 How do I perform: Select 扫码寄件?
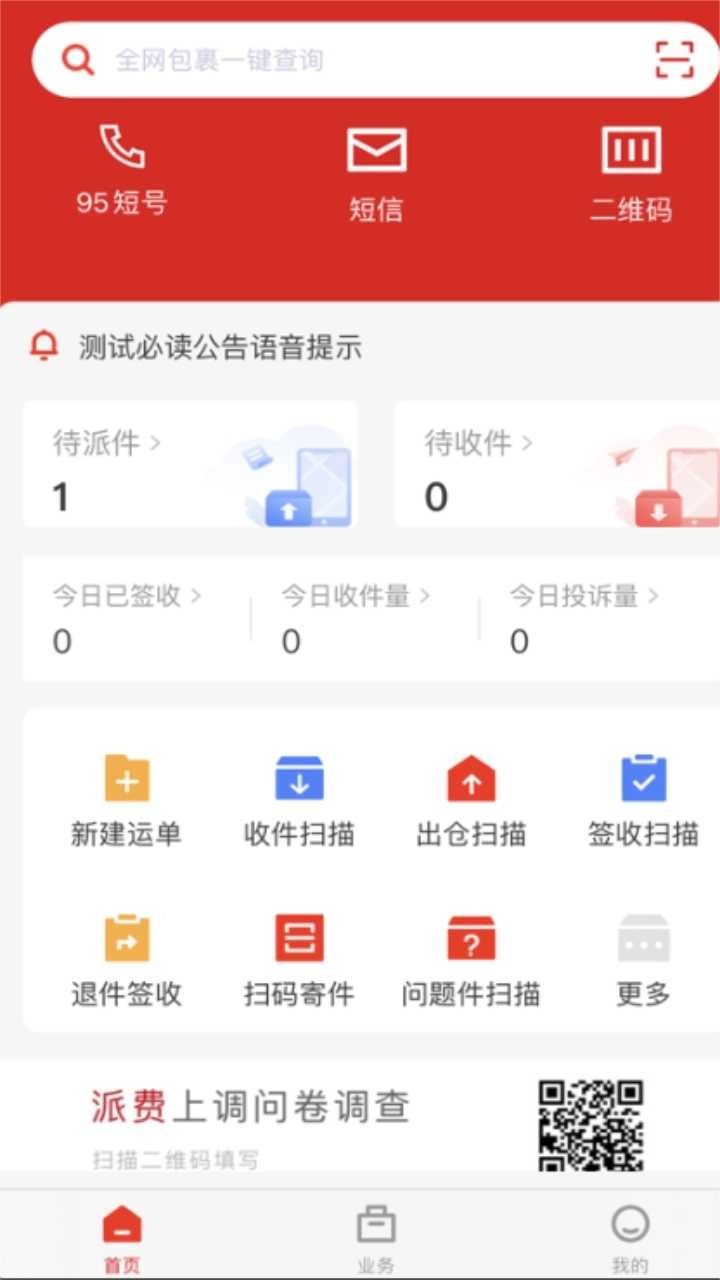pyautogui.click(x=299, y=961)
